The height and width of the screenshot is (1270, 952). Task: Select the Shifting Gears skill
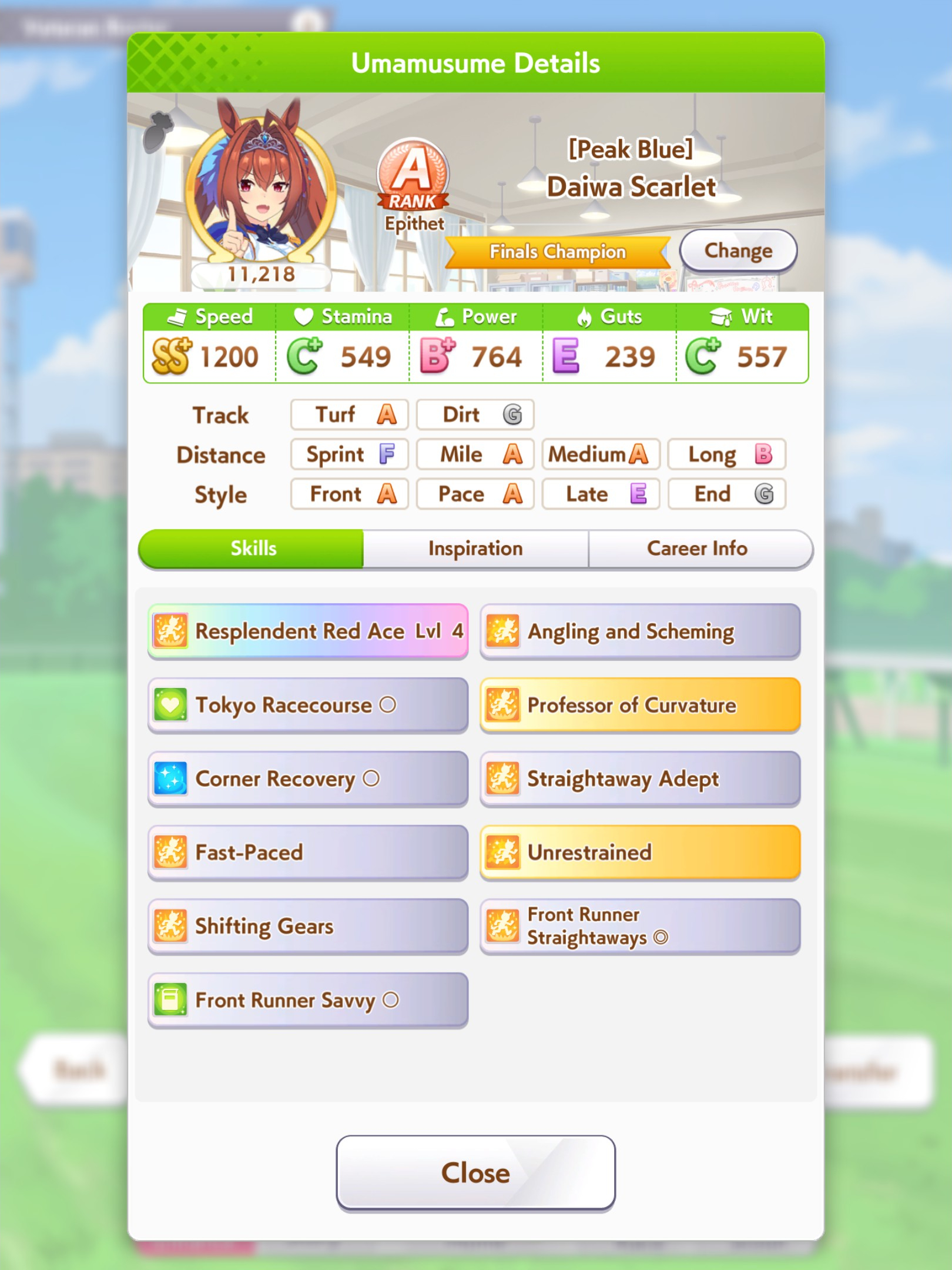(308, 926)
